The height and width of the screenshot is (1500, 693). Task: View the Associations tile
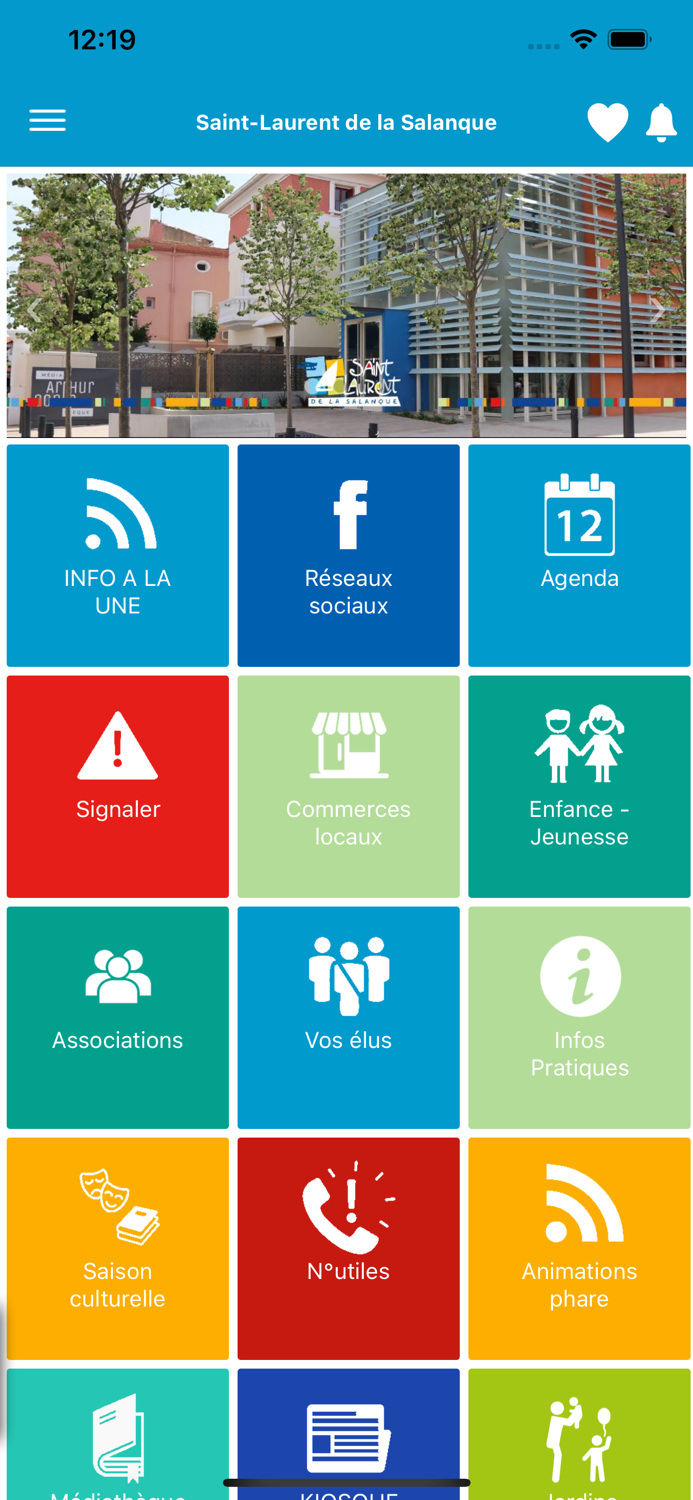point(118,1017)
